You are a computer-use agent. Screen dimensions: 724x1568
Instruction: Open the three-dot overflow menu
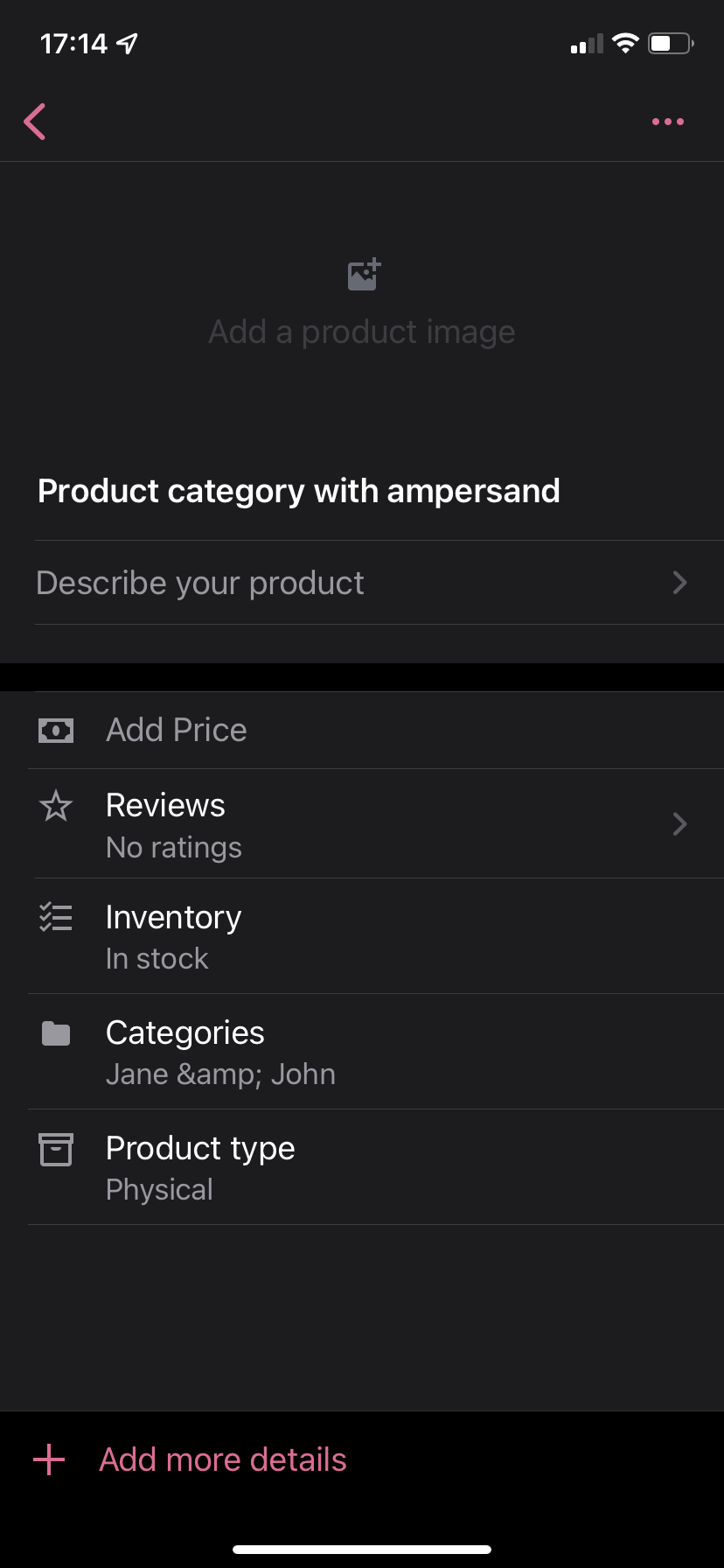[x=667, y=122]
